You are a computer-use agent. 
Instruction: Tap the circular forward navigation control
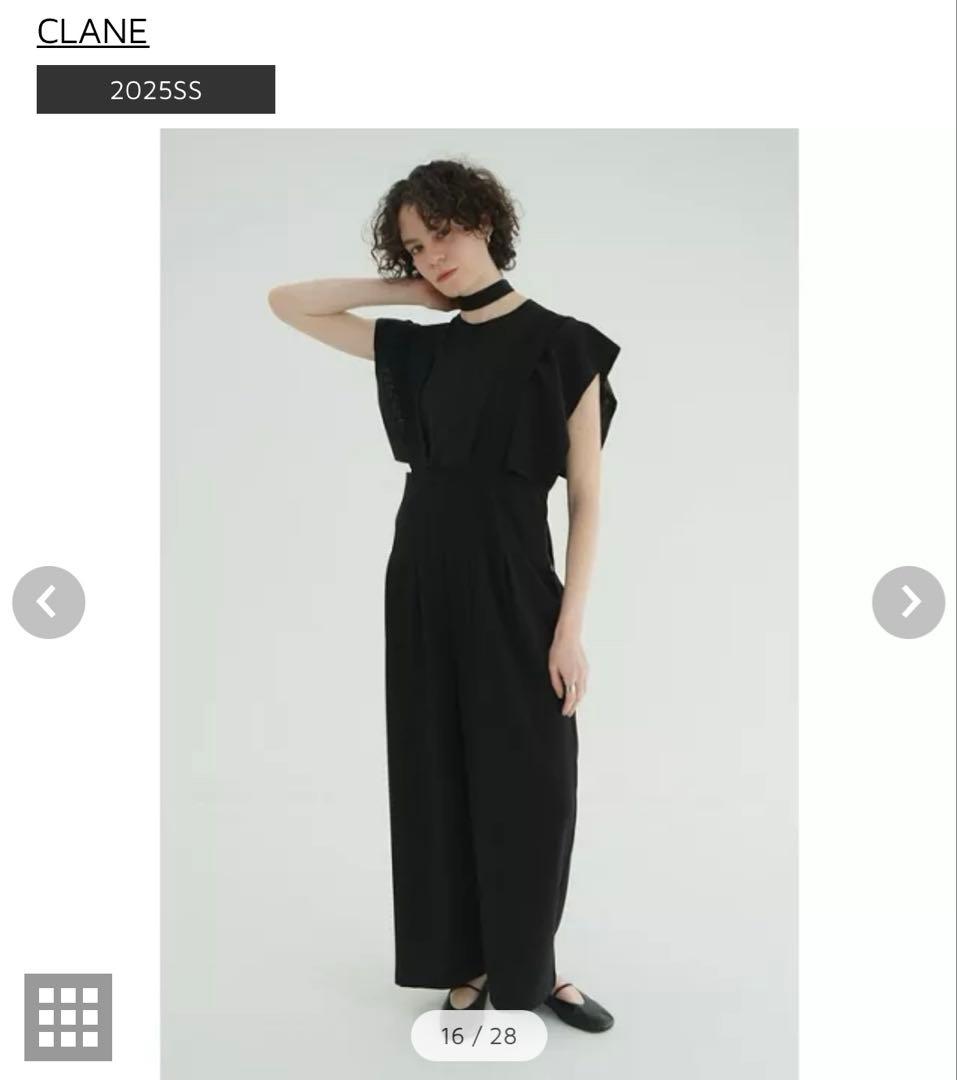point(908,602)
